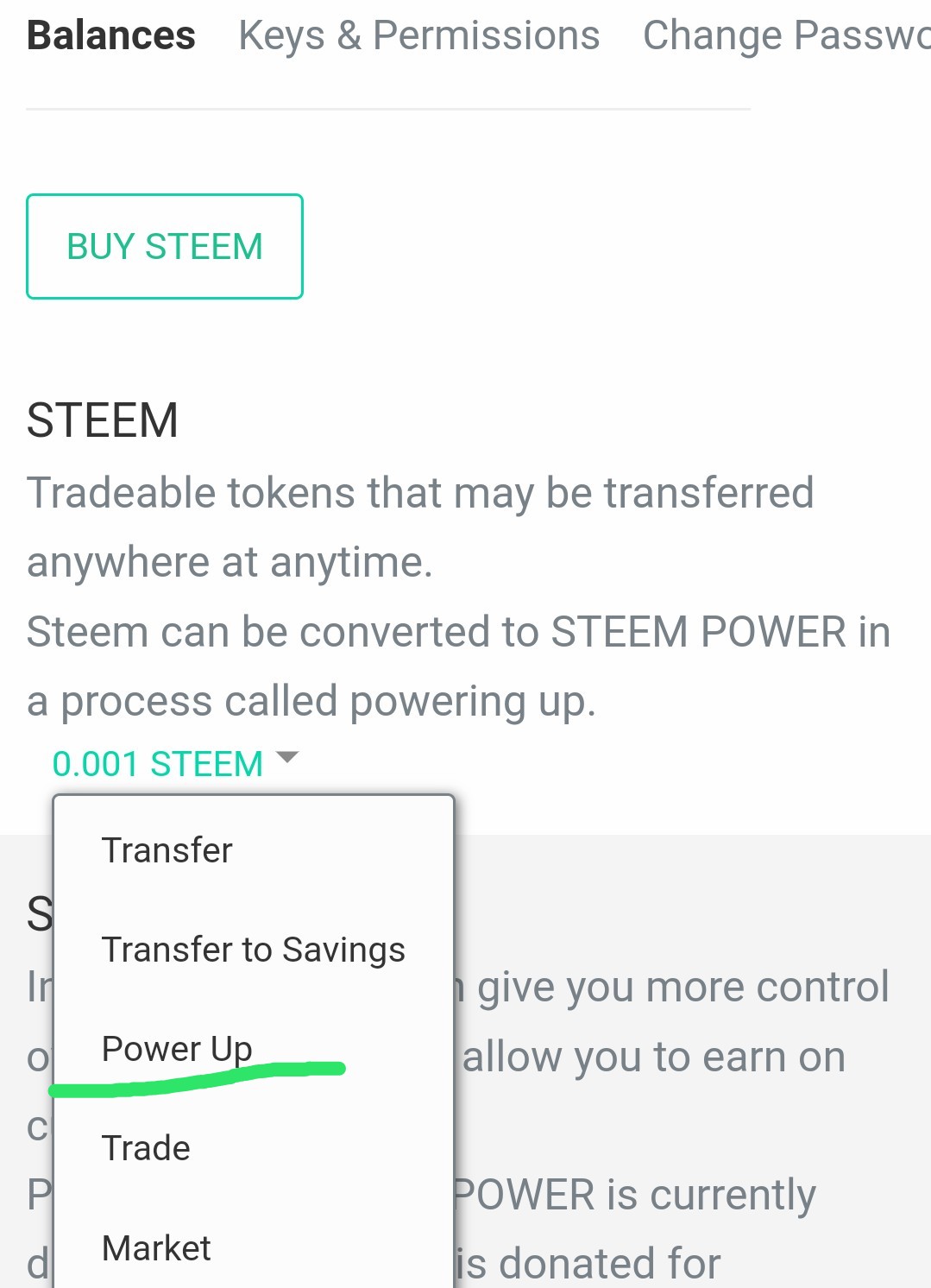This screenshot has height=1288, width=931.
Task: Collapse the 0.001 STEEM dropdown
Action: point(175,764)
